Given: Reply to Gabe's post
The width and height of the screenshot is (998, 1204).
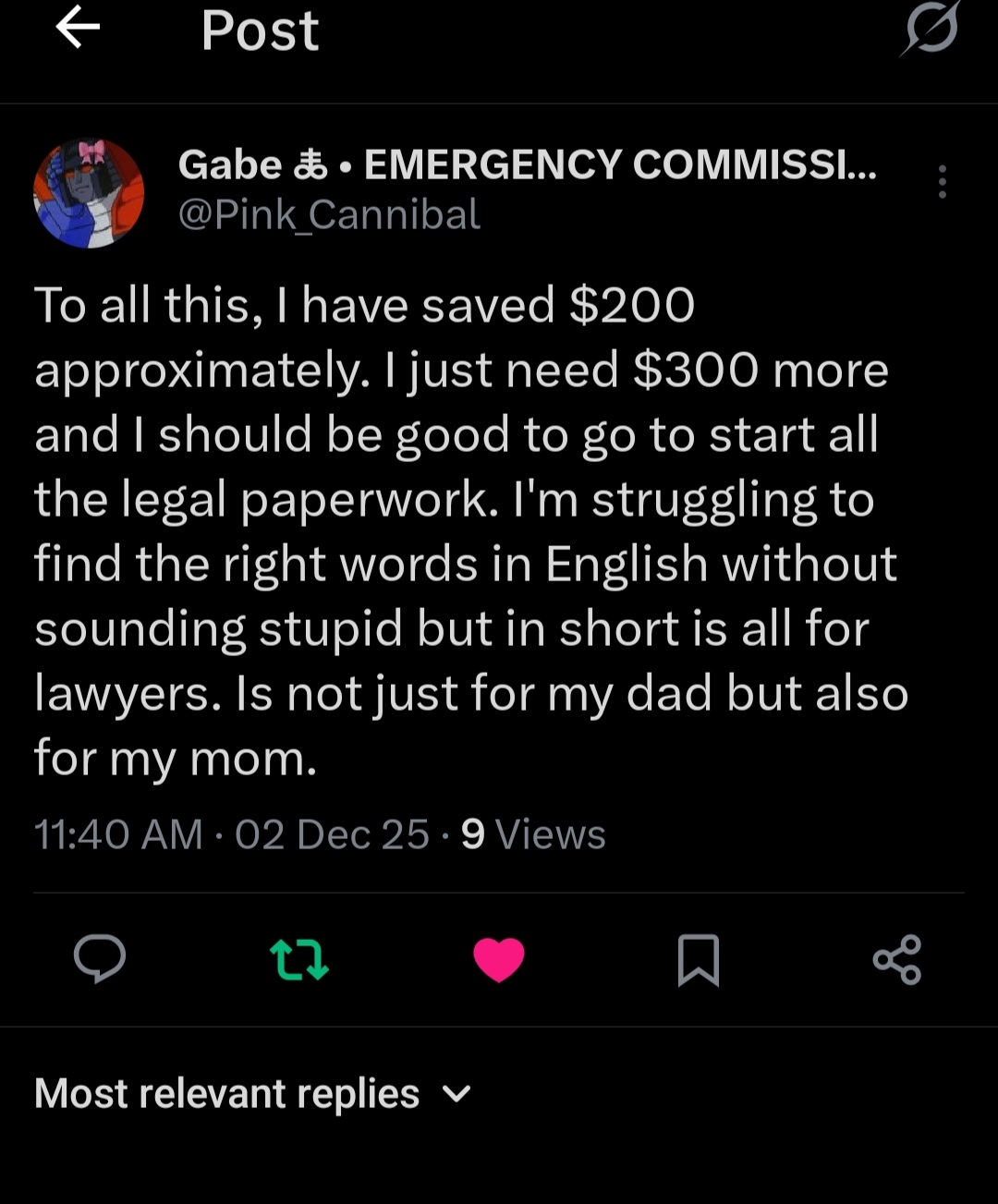Looking at the screenshot, I should click(100, 958).
